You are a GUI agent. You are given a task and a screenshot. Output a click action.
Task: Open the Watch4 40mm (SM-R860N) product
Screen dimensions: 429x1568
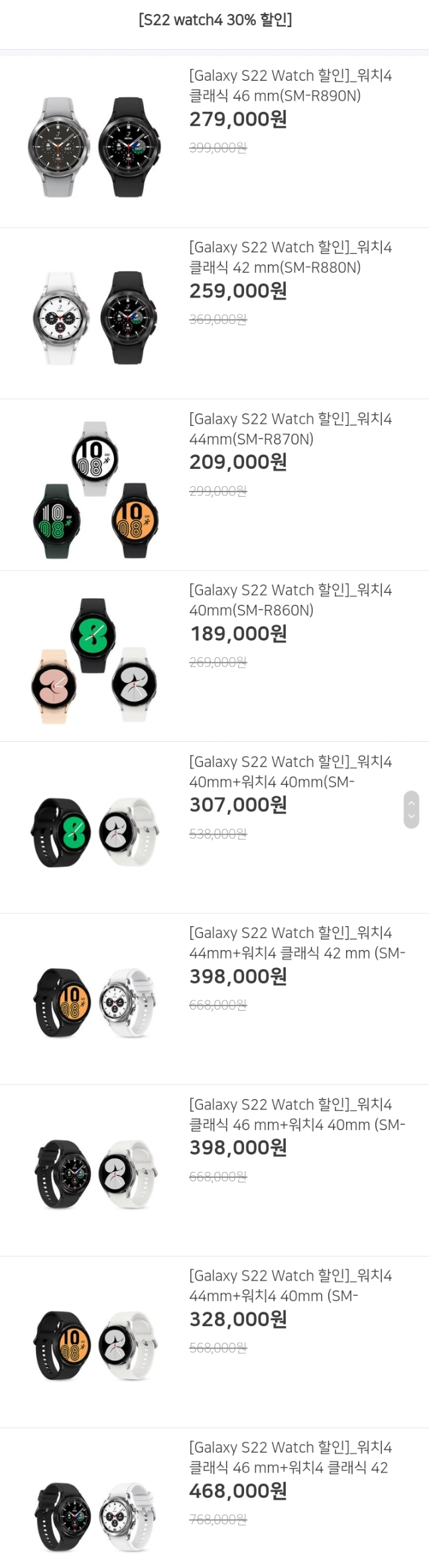pyautogui.click(x=290, y=600)
